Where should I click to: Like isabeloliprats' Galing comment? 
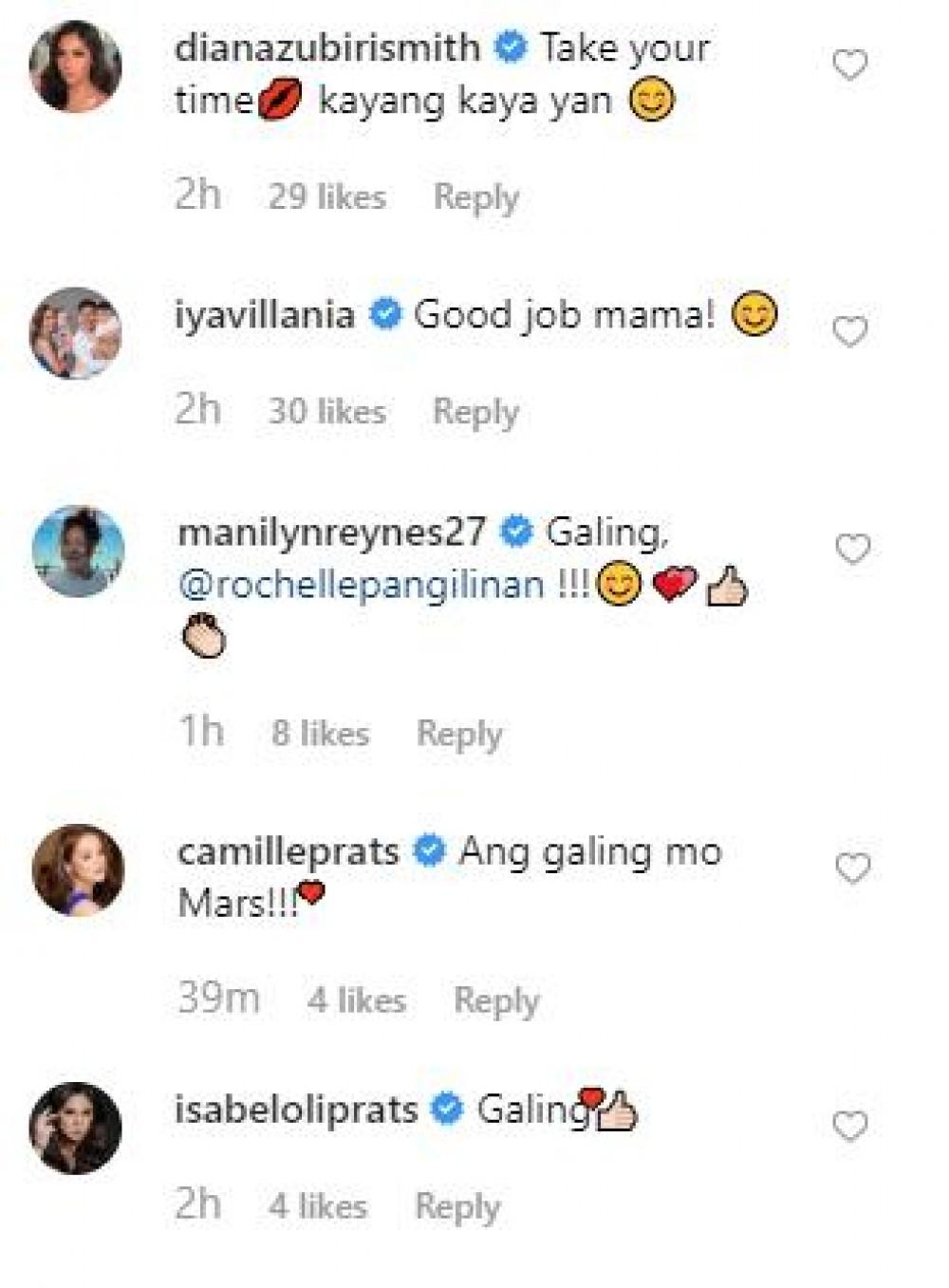click(x=849, y=1127)
